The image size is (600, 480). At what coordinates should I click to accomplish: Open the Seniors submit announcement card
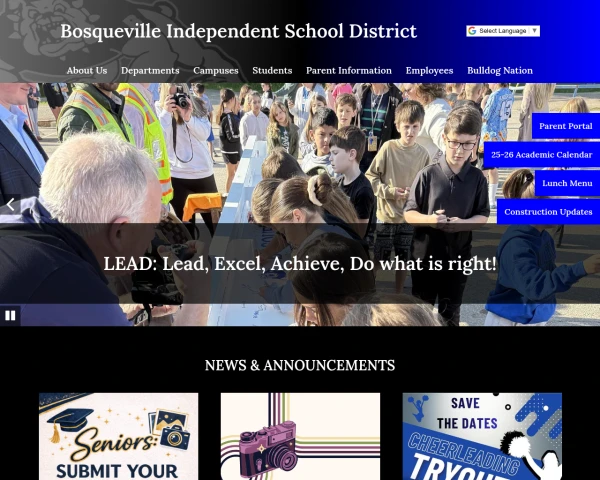[x=119, y=437]
